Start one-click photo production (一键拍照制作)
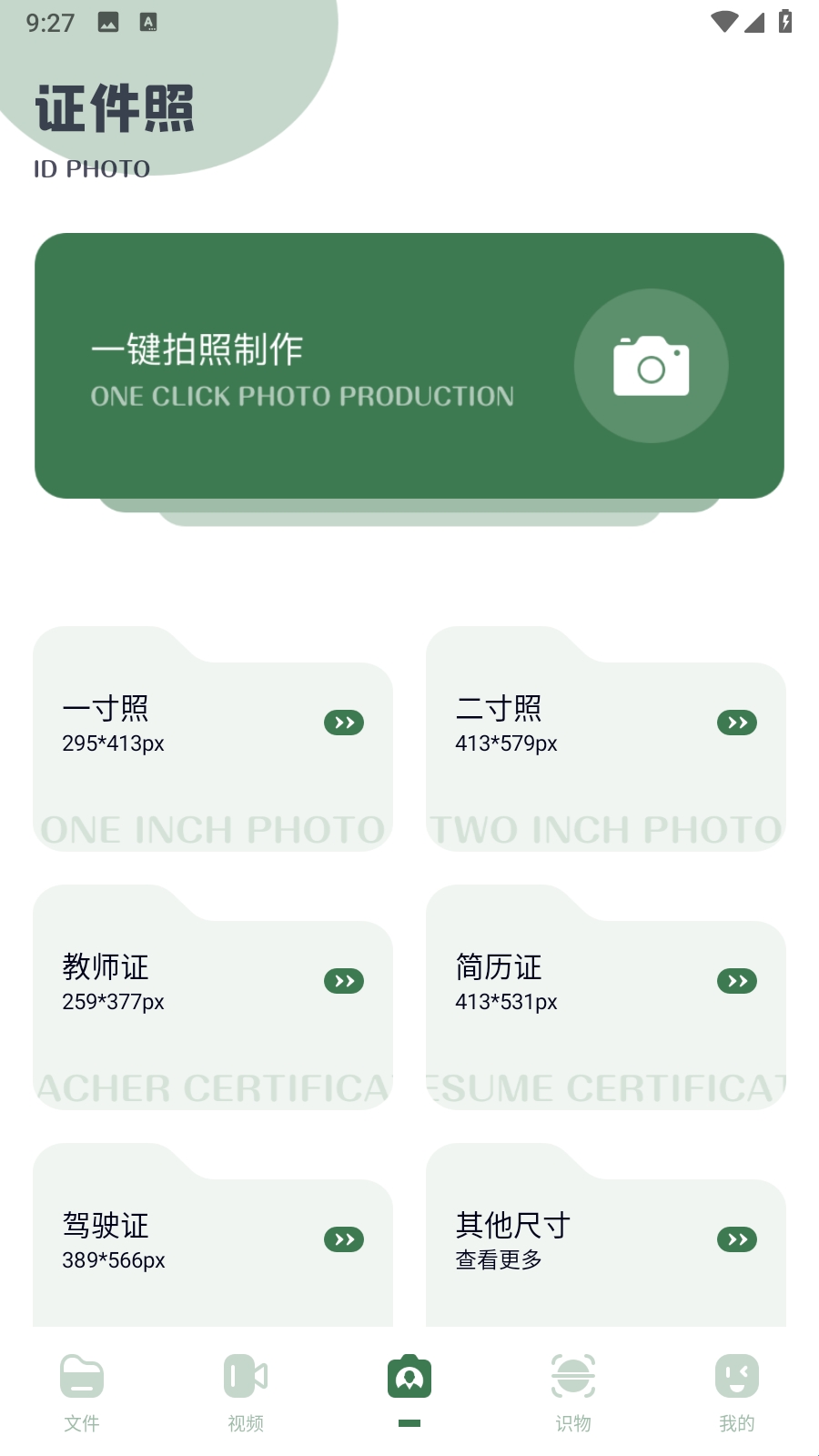Screen dimensions: 819x1456 click(409, 366)
